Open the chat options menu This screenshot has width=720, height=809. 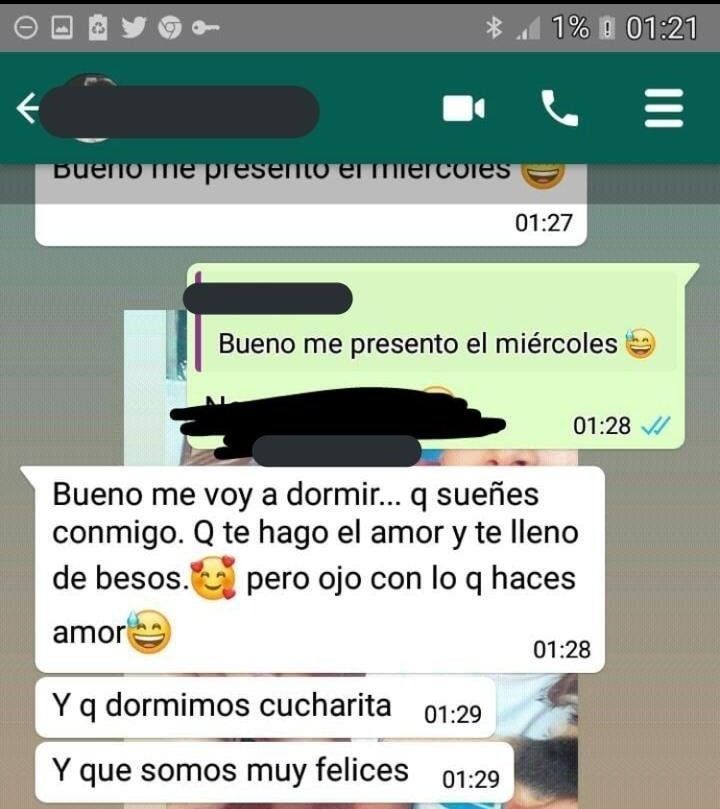click(663, 108)
